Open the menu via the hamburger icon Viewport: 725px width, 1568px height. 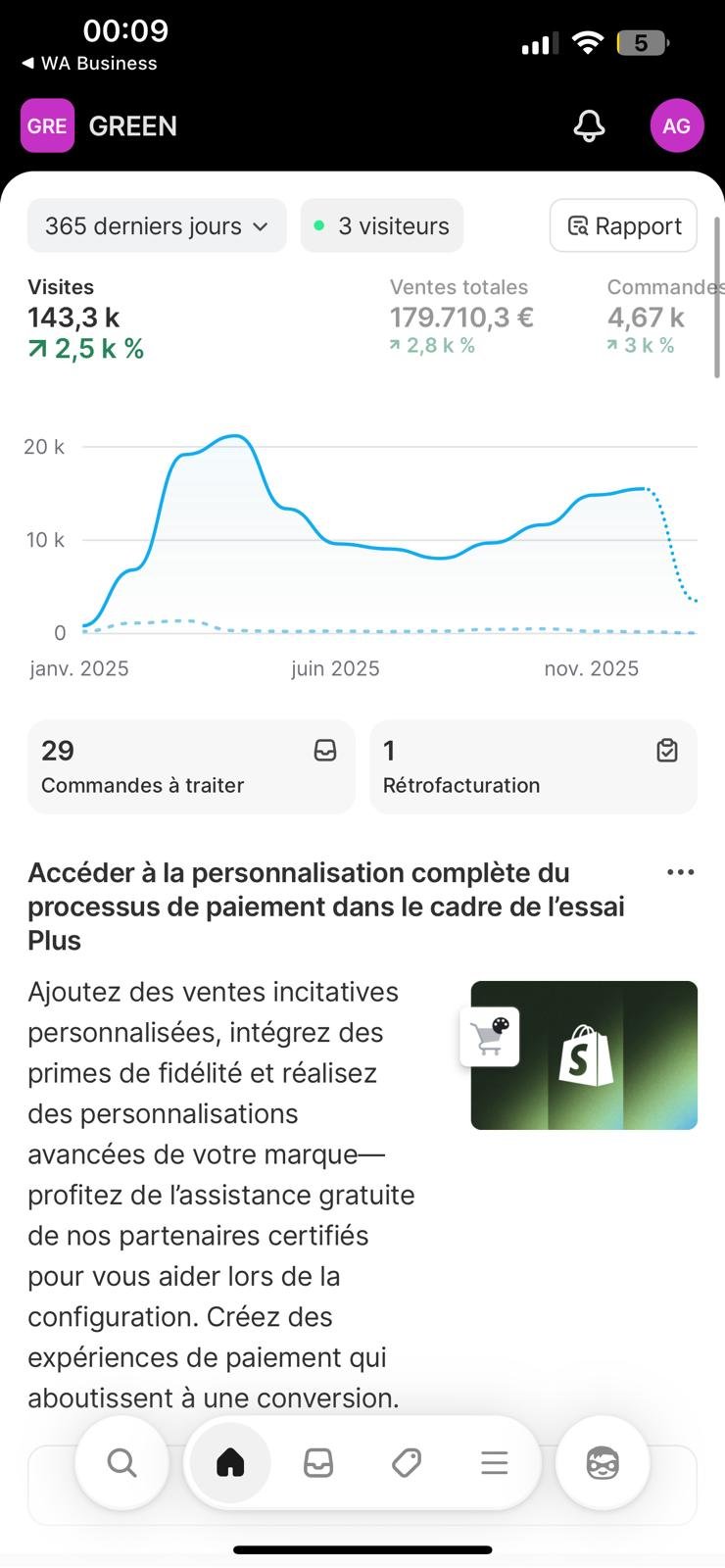pos(494,1463)
